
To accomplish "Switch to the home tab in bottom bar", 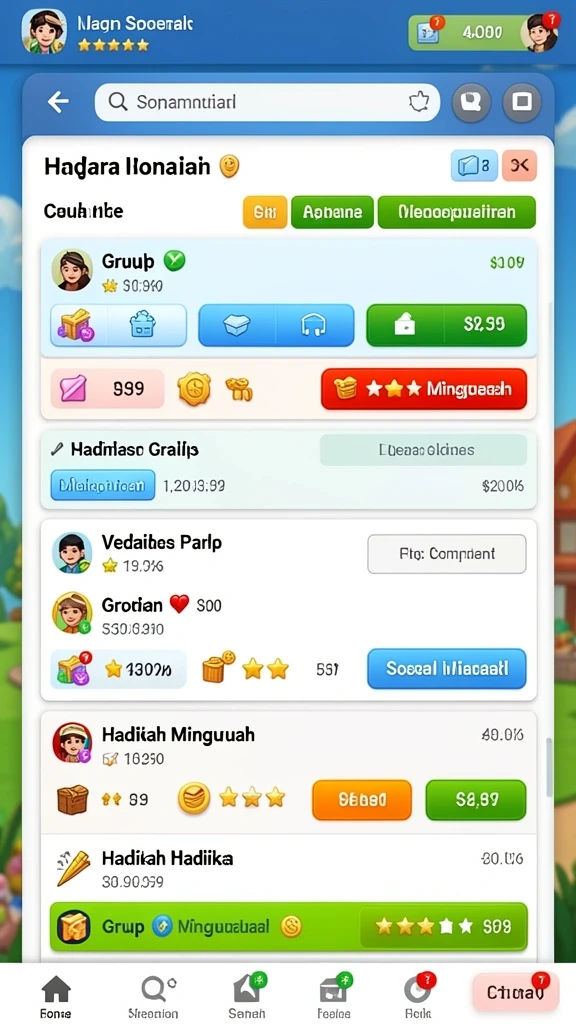I will coord(56,995).
